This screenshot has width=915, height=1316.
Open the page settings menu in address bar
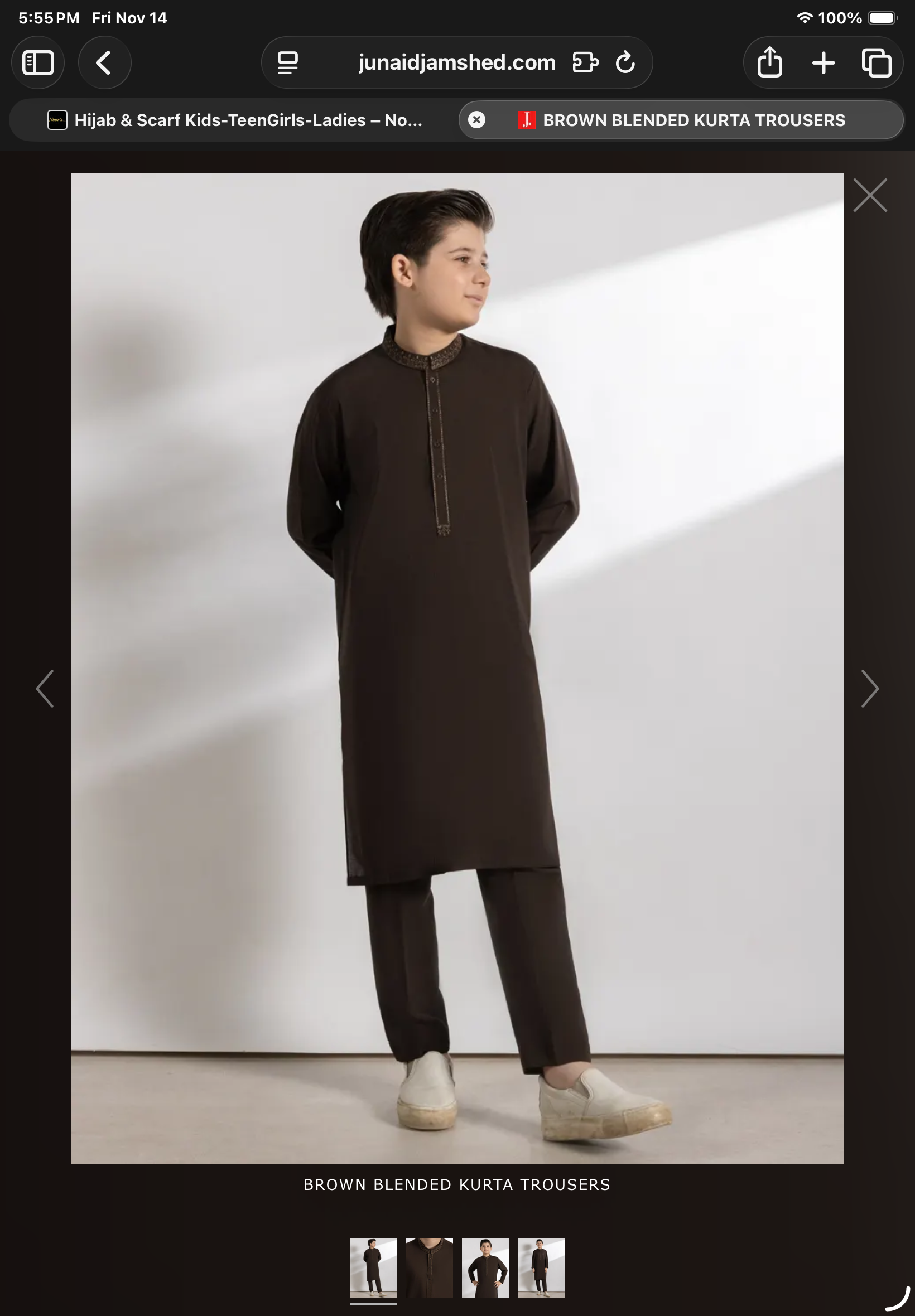click(288, 62)
